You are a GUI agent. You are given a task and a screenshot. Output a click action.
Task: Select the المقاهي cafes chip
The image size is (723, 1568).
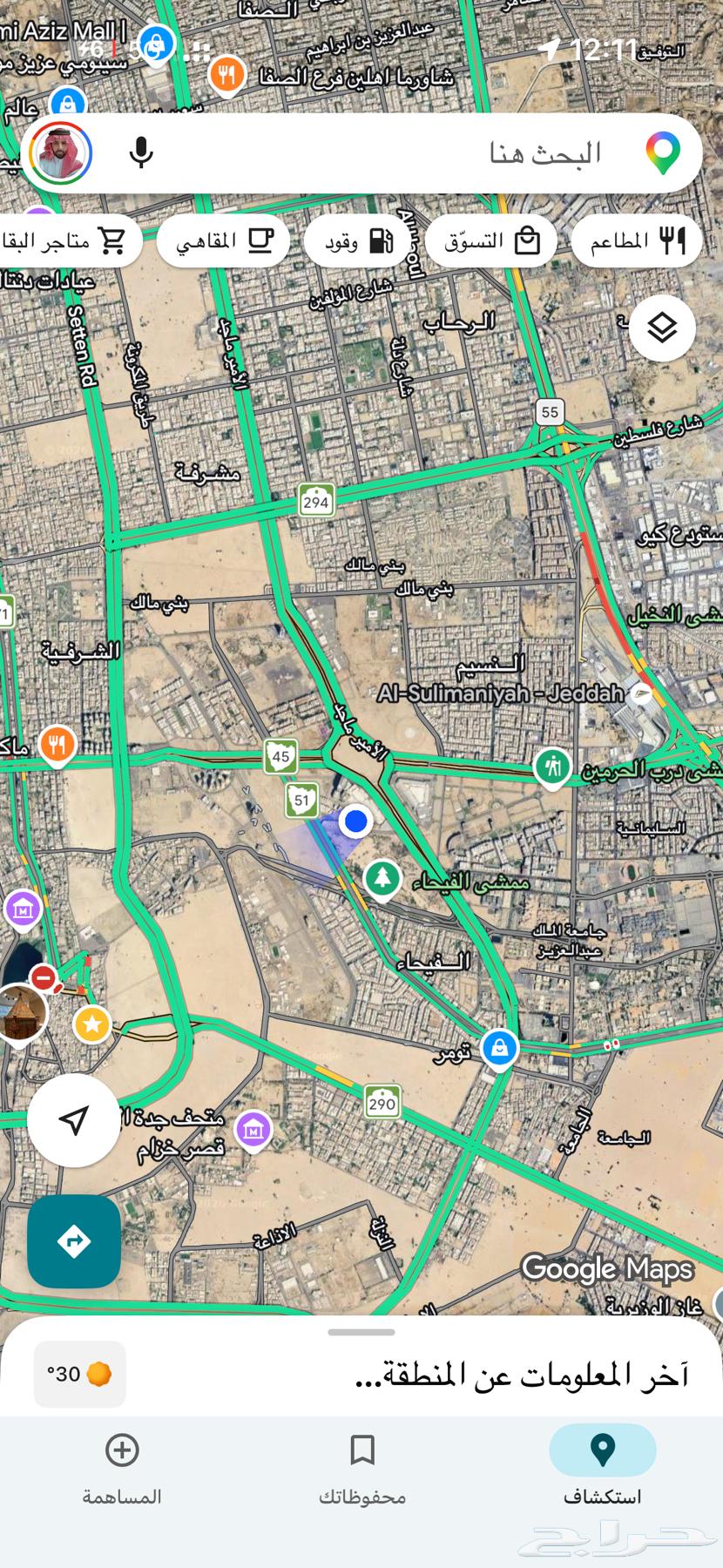224,240
